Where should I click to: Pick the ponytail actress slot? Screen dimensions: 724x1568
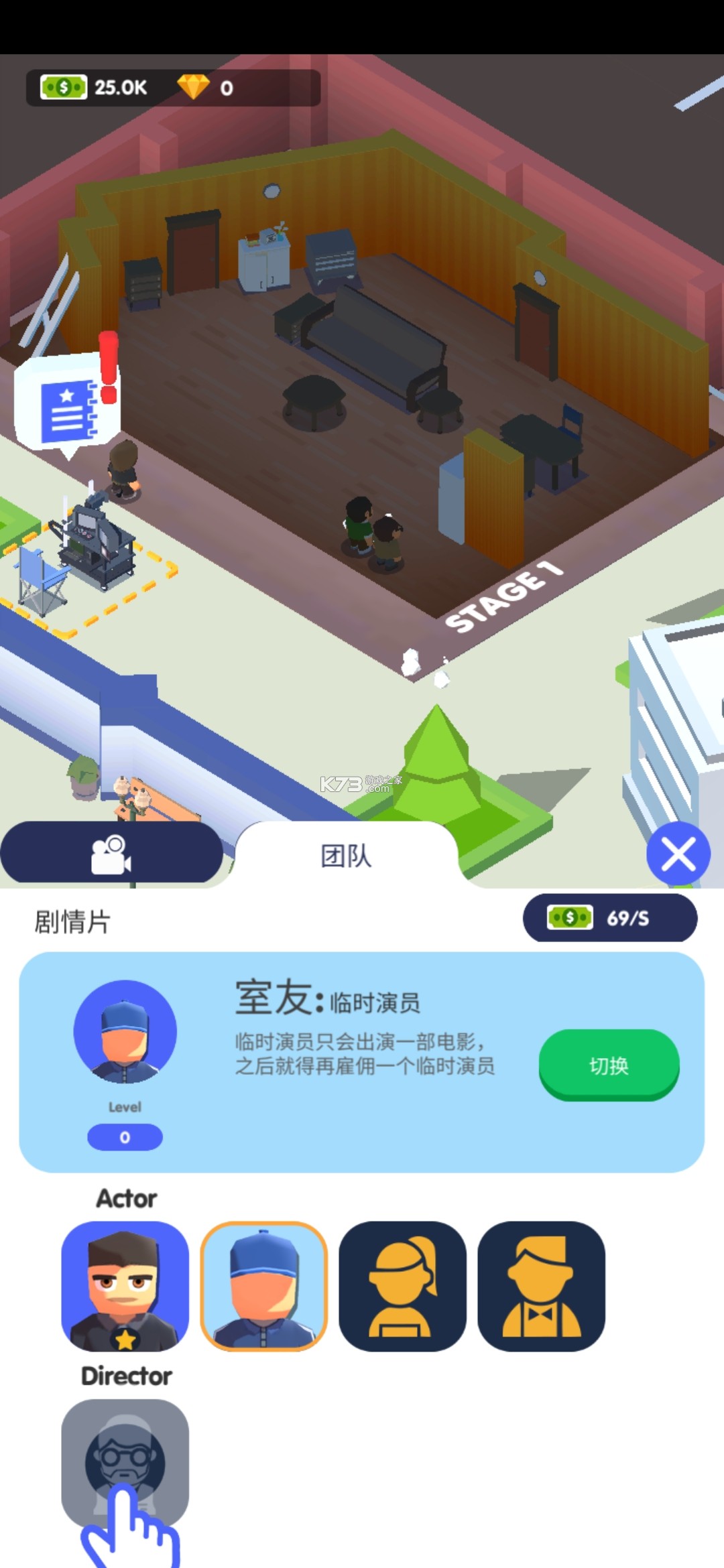tap(402, 1285)
